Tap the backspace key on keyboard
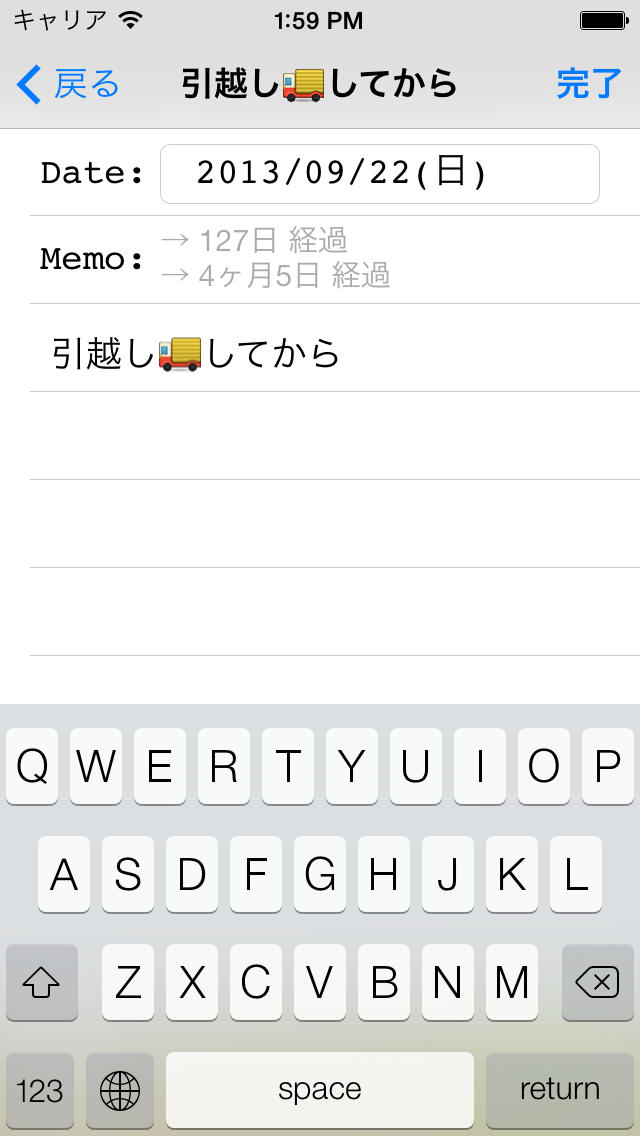Image resolution: width=640 pixels, height=1136 pixels. 598,983
